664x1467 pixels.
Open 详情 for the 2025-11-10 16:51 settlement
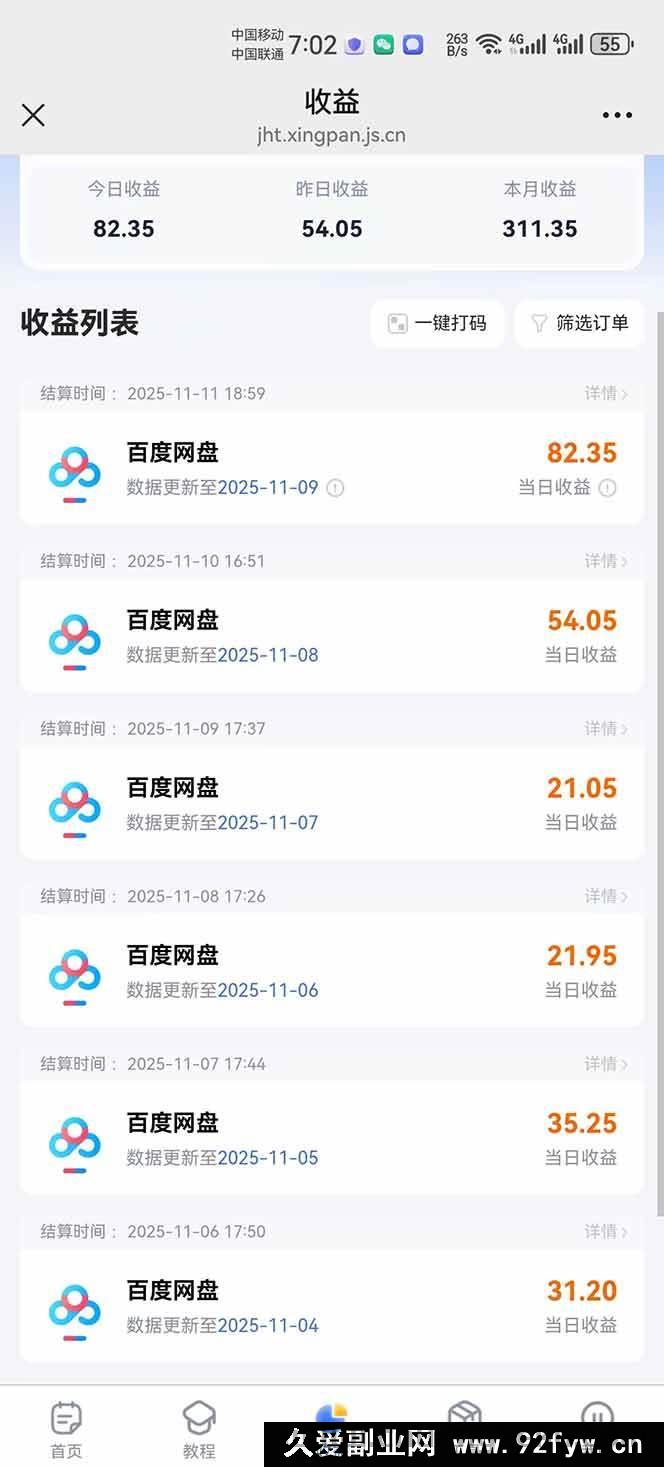tap(606, 561)
